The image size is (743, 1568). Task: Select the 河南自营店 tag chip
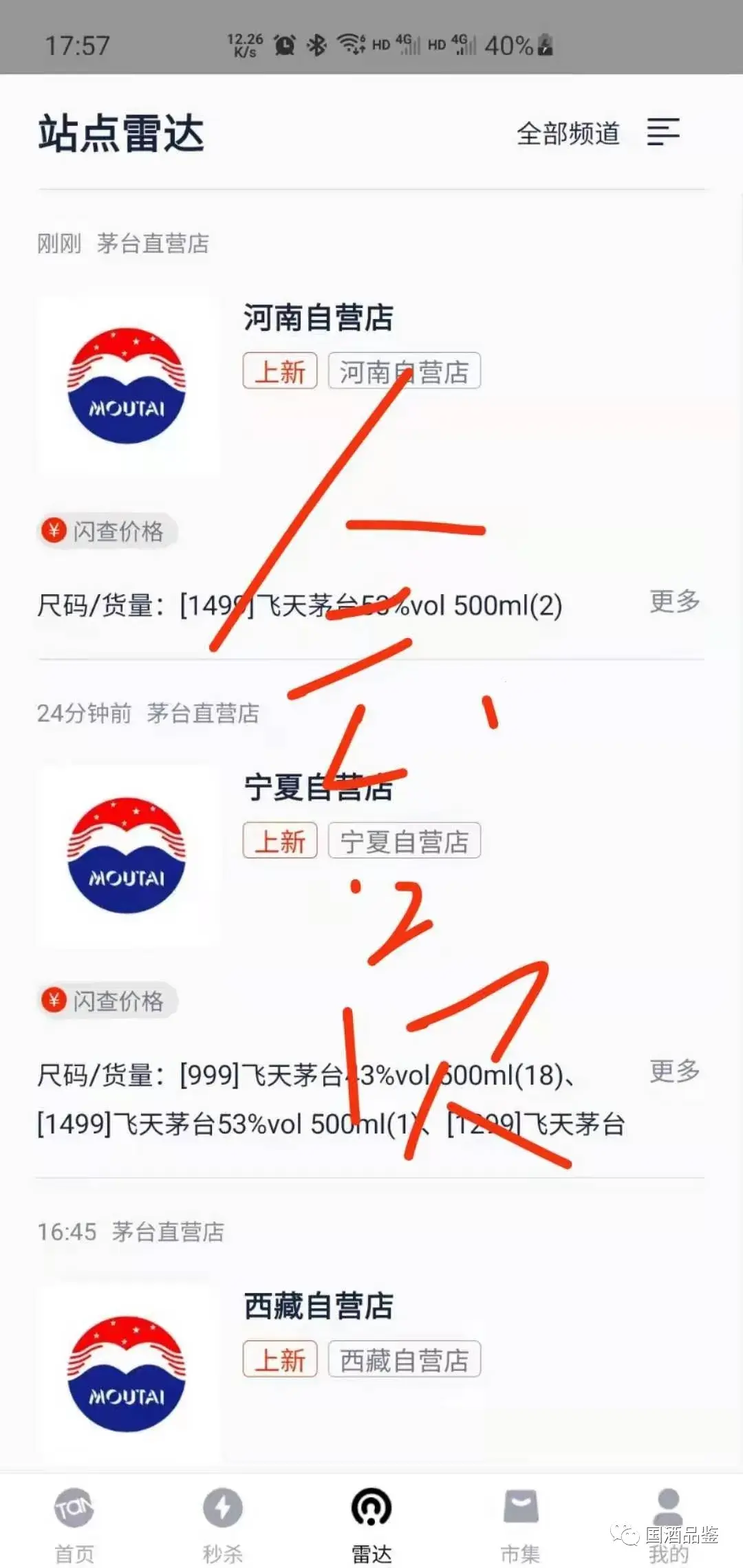click(404, 372)
